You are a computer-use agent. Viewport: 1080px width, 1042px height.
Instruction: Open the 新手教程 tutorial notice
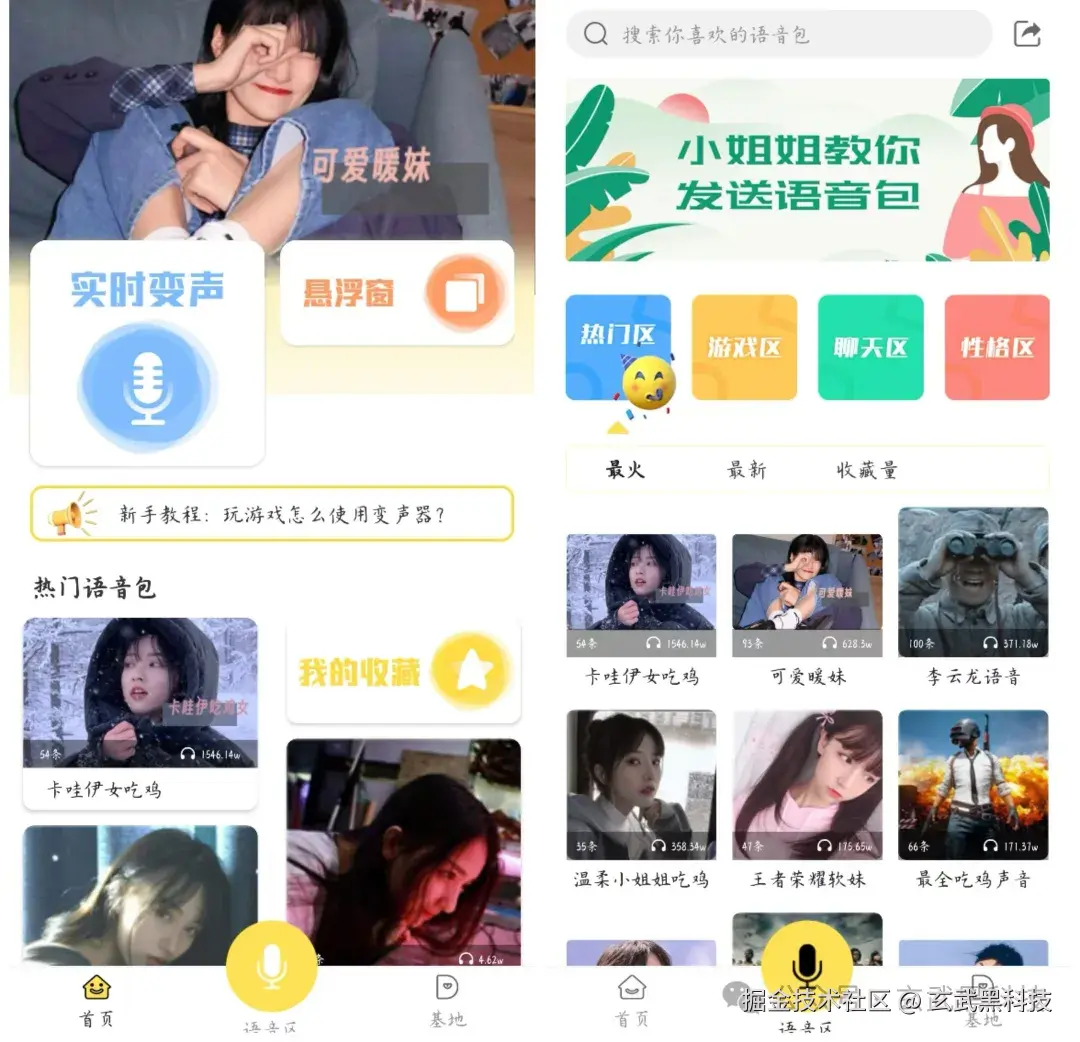pyautogui.click(x=272, y=514)
